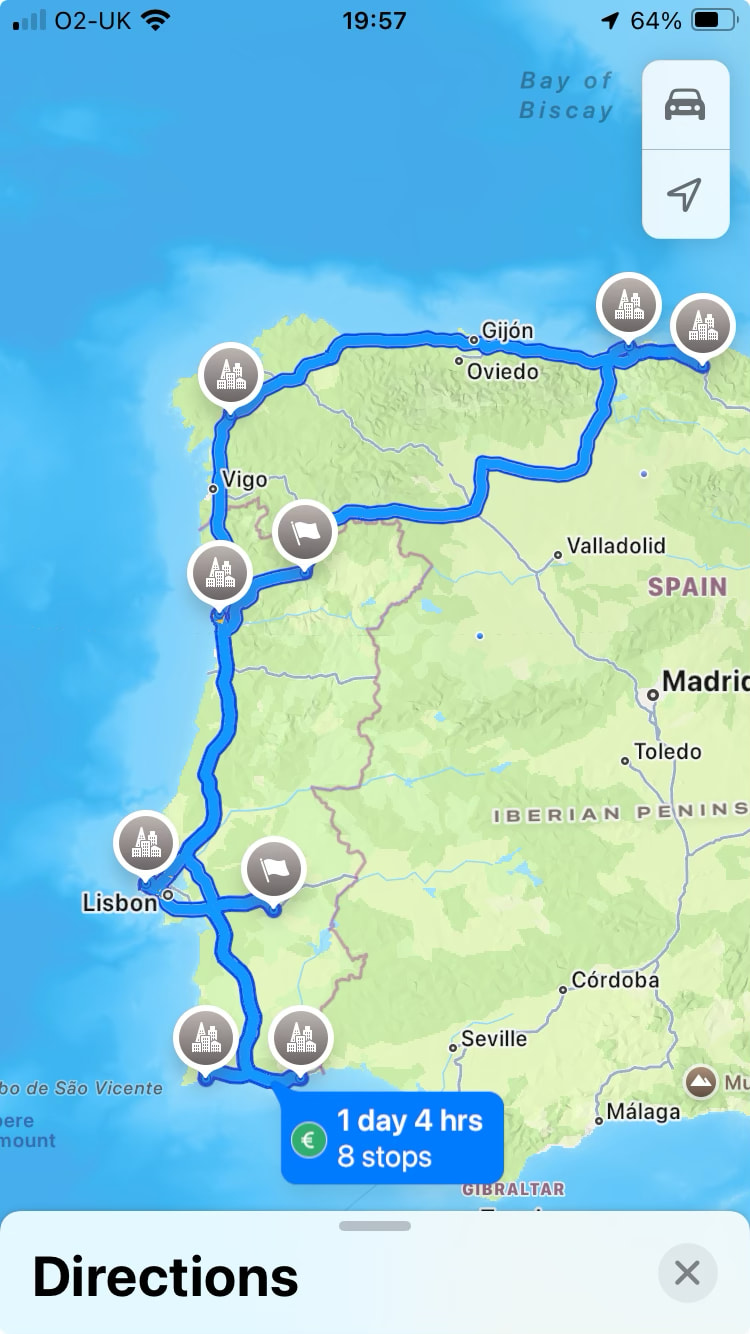Tap the stop pin west of Lisbon
The image size is (750, 1334).
coord(146,843)
